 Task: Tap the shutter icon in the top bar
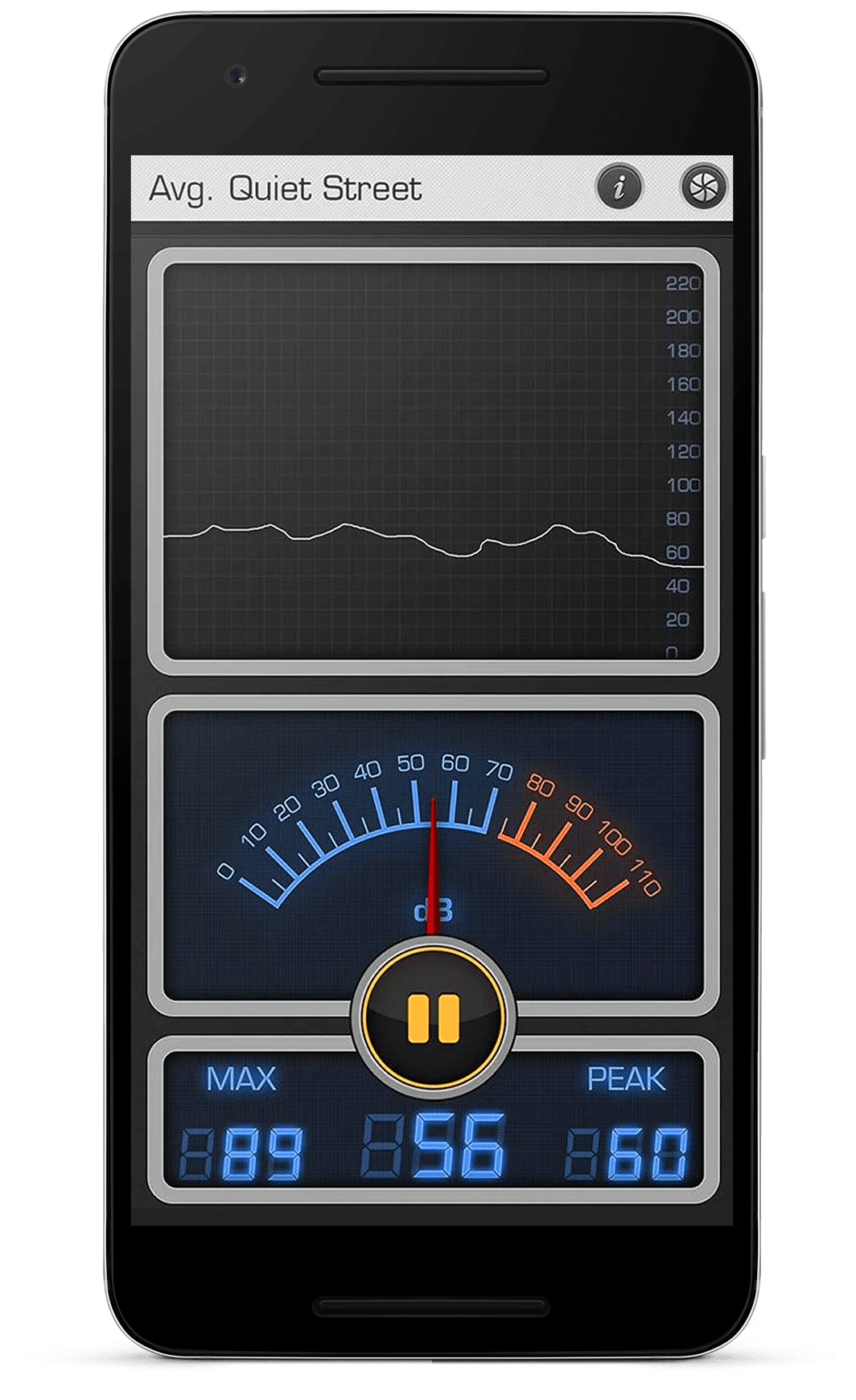(704, 187)
